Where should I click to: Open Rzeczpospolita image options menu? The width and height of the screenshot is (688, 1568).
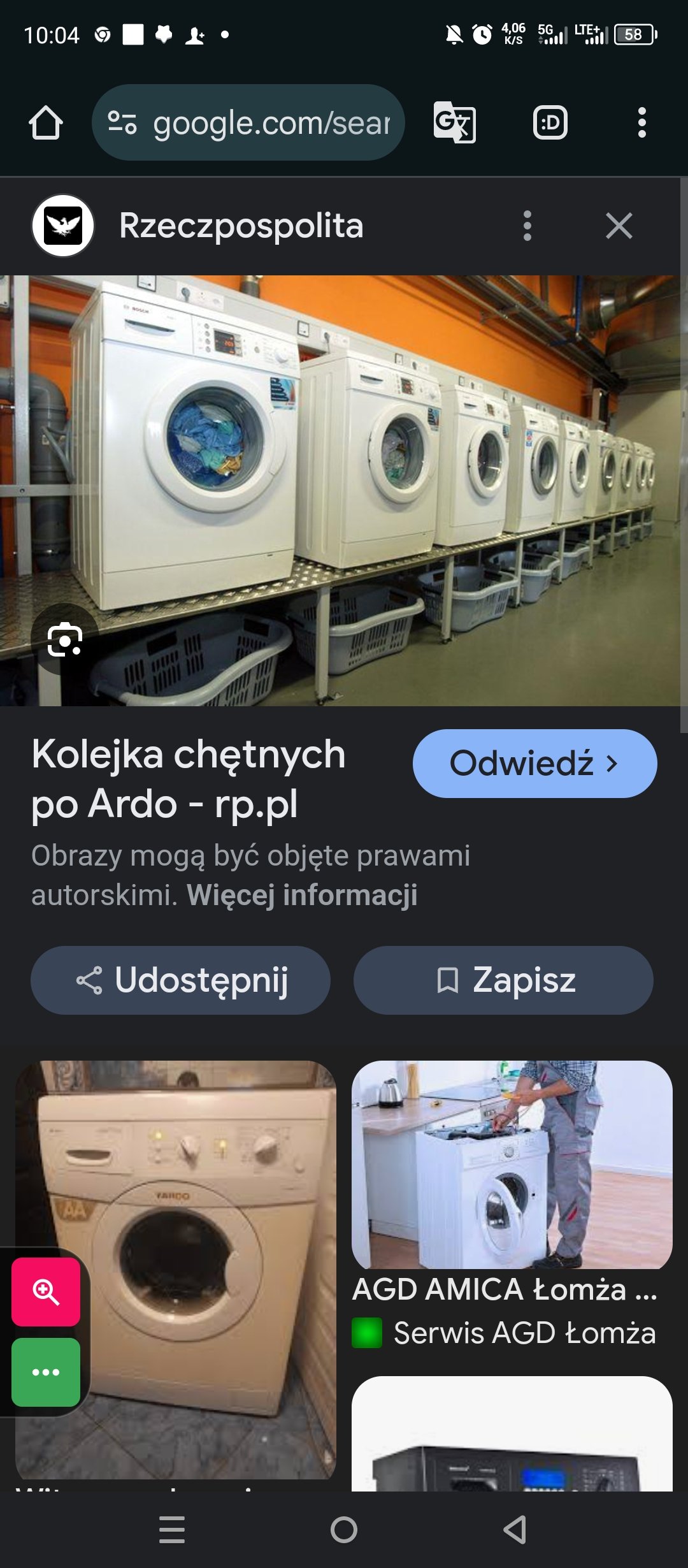point(527,226)
